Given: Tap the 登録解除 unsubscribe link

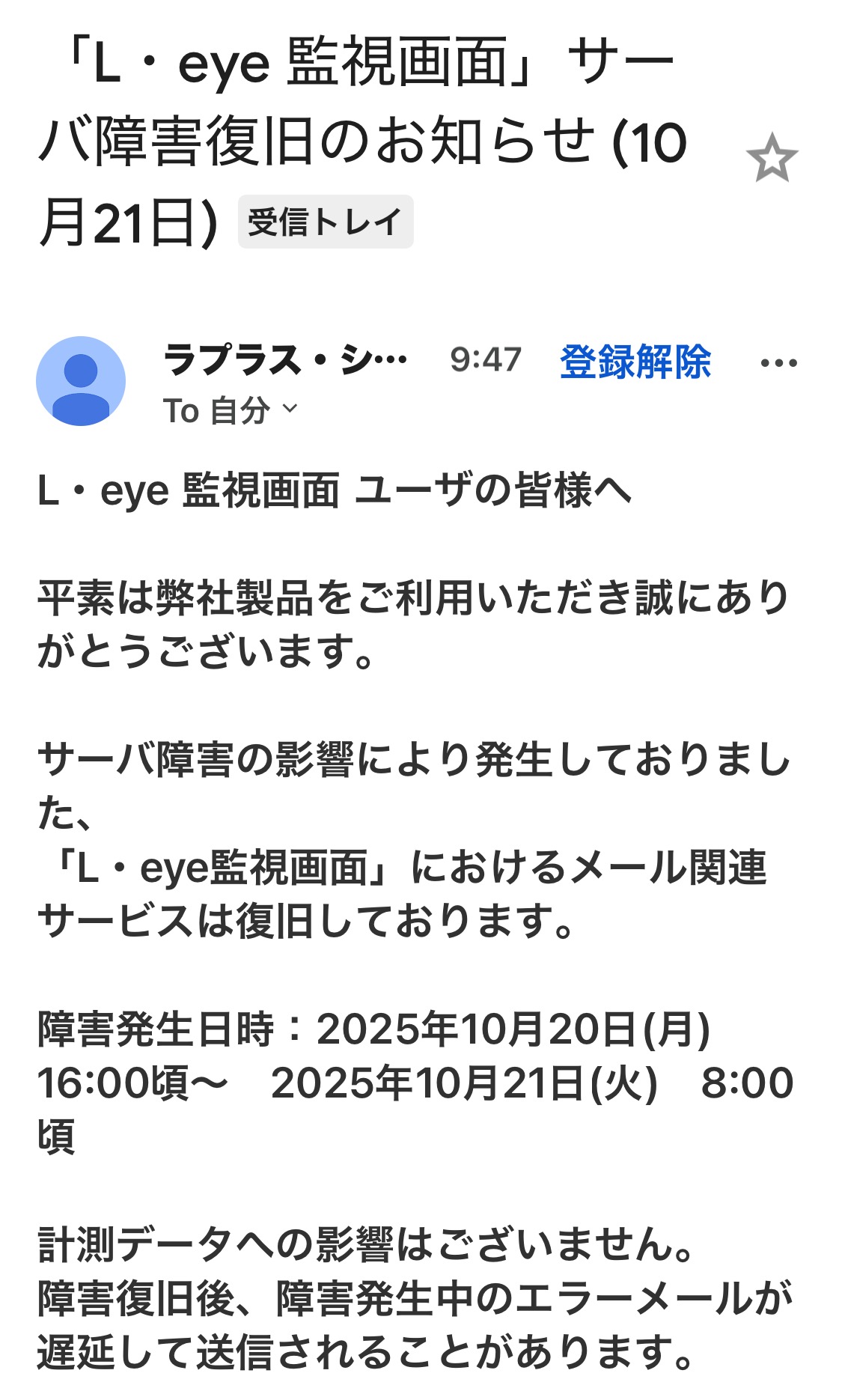Looking at the screenshot, I should [x=635, y=362].
